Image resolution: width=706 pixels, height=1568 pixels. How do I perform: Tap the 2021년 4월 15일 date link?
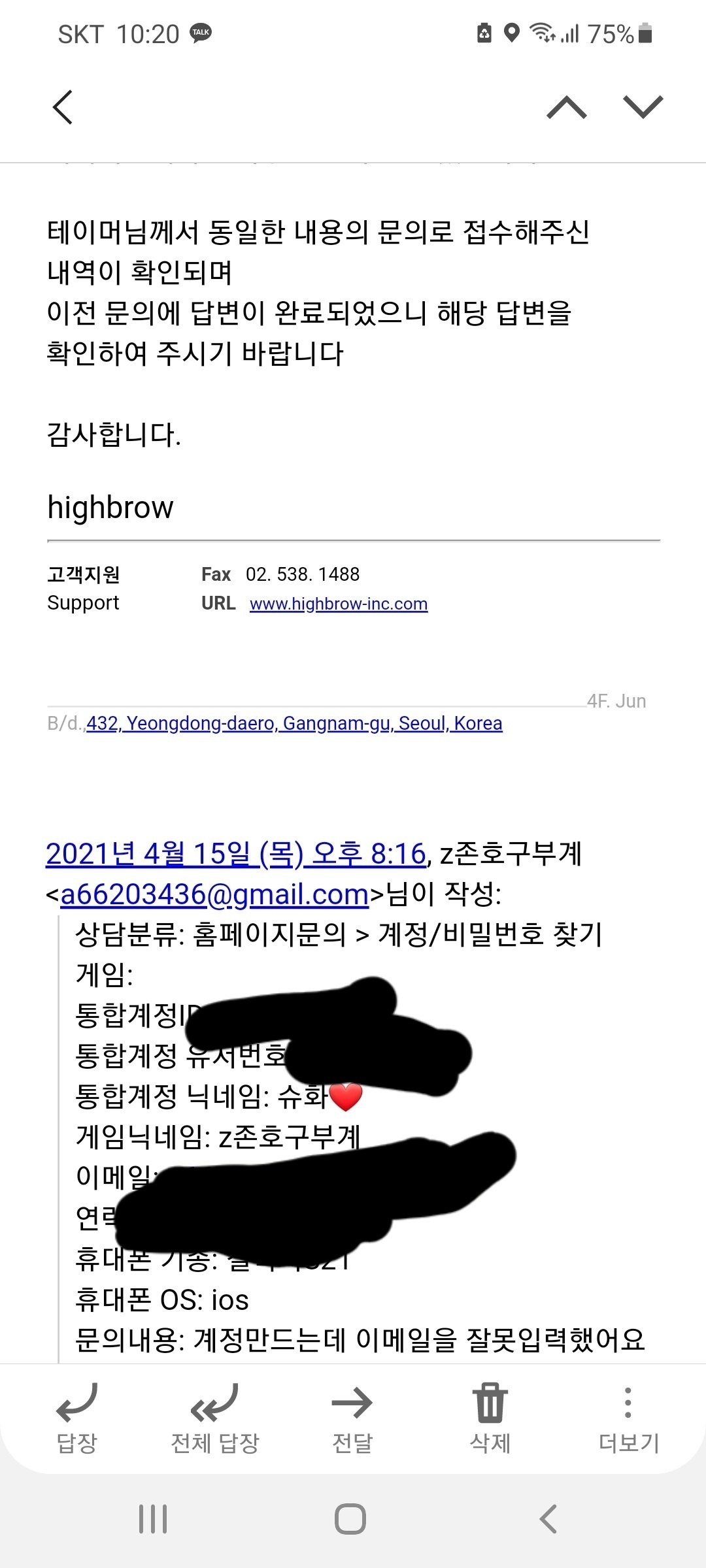pos(236,854)
